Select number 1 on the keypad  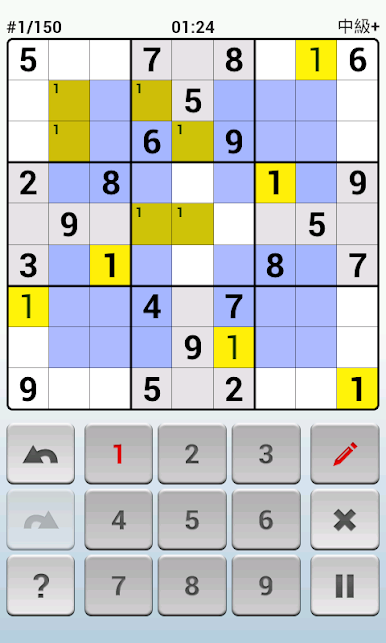(x=119, y=454)
